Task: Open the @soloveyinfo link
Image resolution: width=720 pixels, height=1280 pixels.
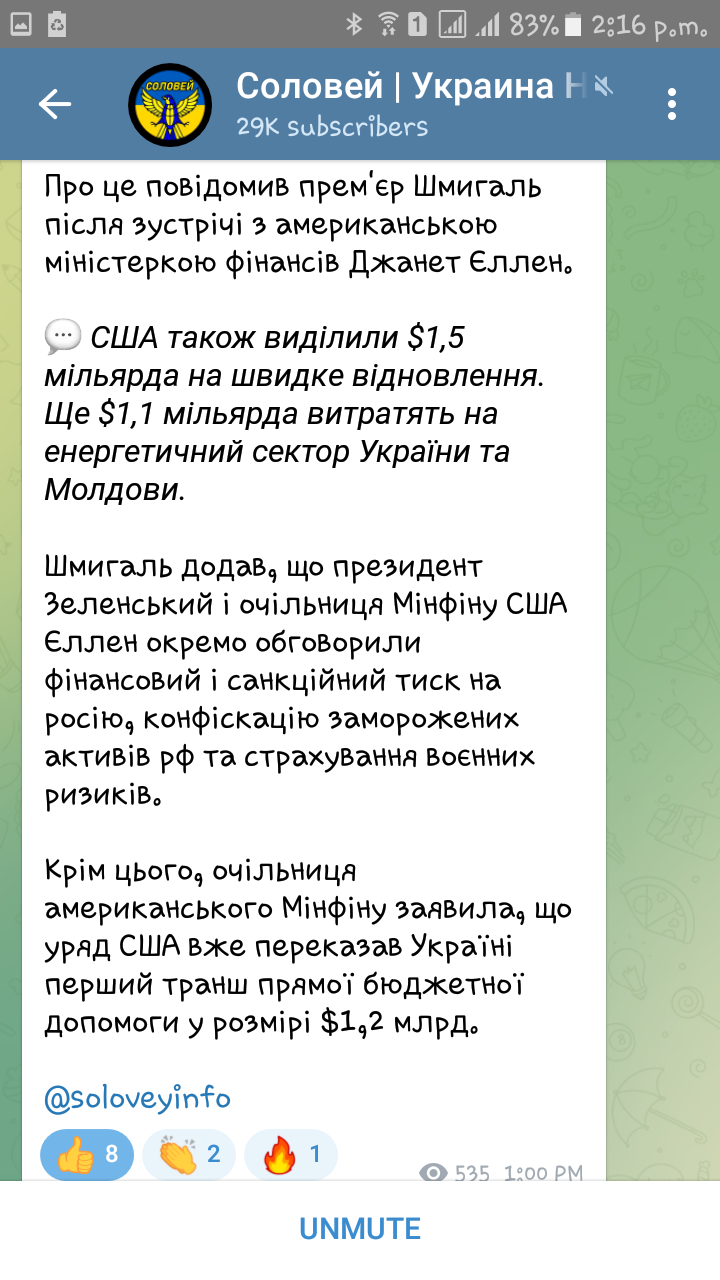Action: tap(137, 1098)
